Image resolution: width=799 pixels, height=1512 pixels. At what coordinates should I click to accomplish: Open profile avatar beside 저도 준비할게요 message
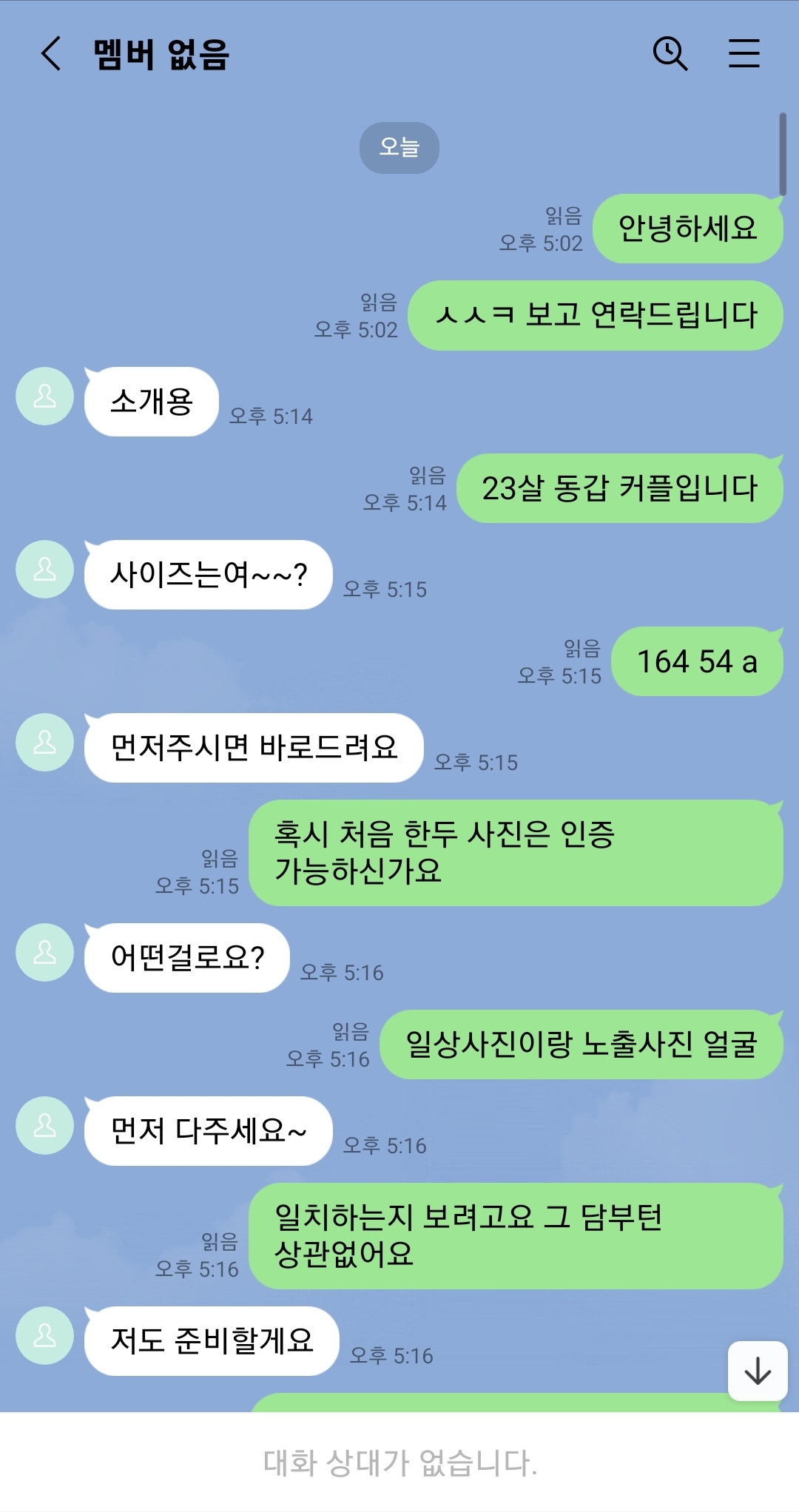coord(45,1336)
